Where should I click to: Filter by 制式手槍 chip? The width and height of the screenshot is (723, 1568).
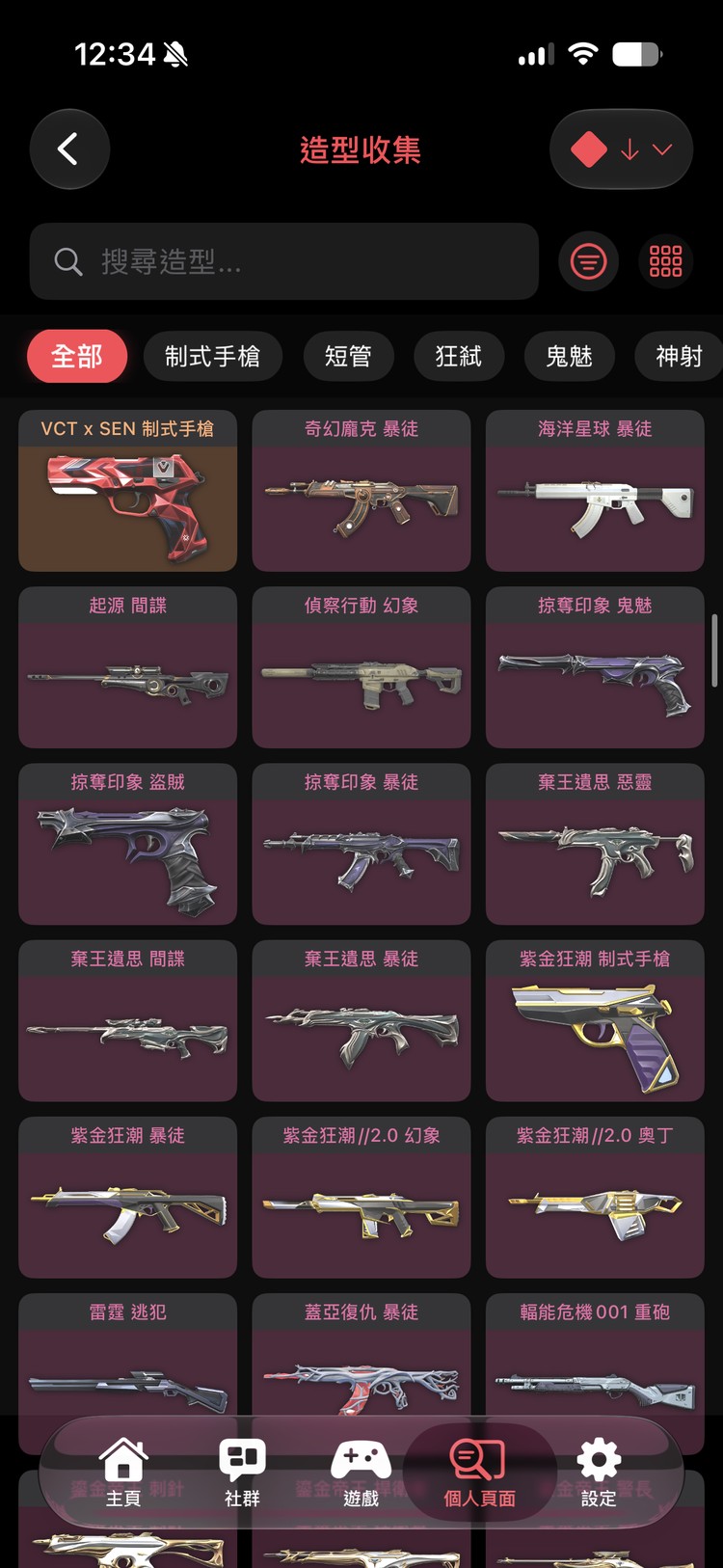pos(213,357)
